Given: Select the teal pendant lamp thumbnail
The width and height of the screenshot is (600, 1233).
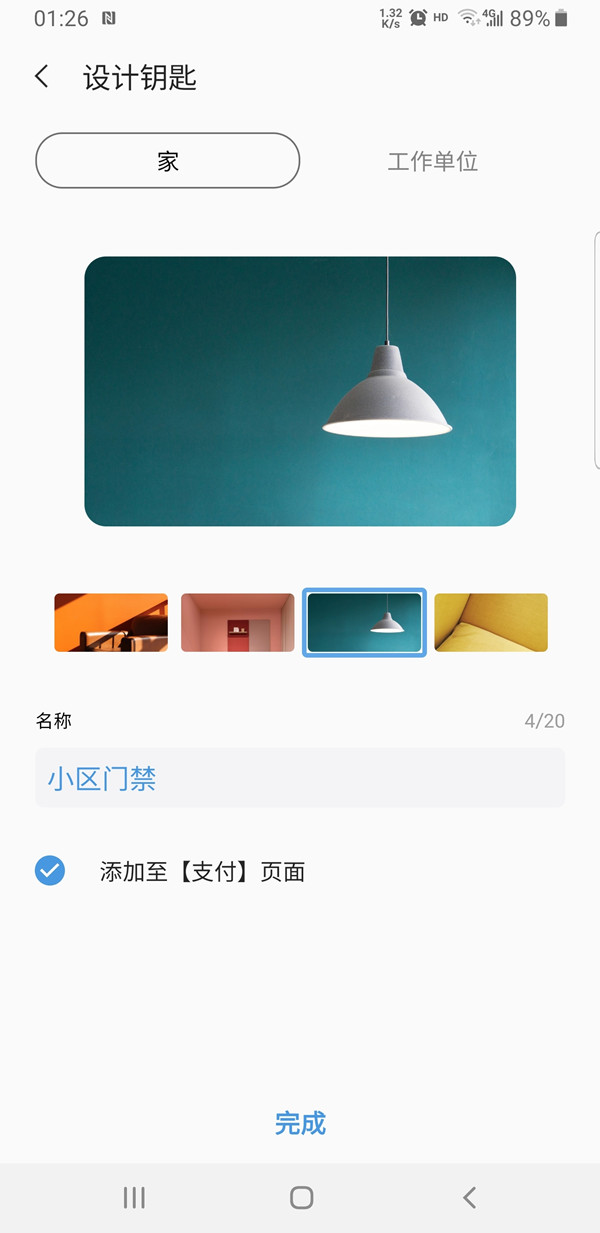Looking at the screenshot, I should [364, 623].
